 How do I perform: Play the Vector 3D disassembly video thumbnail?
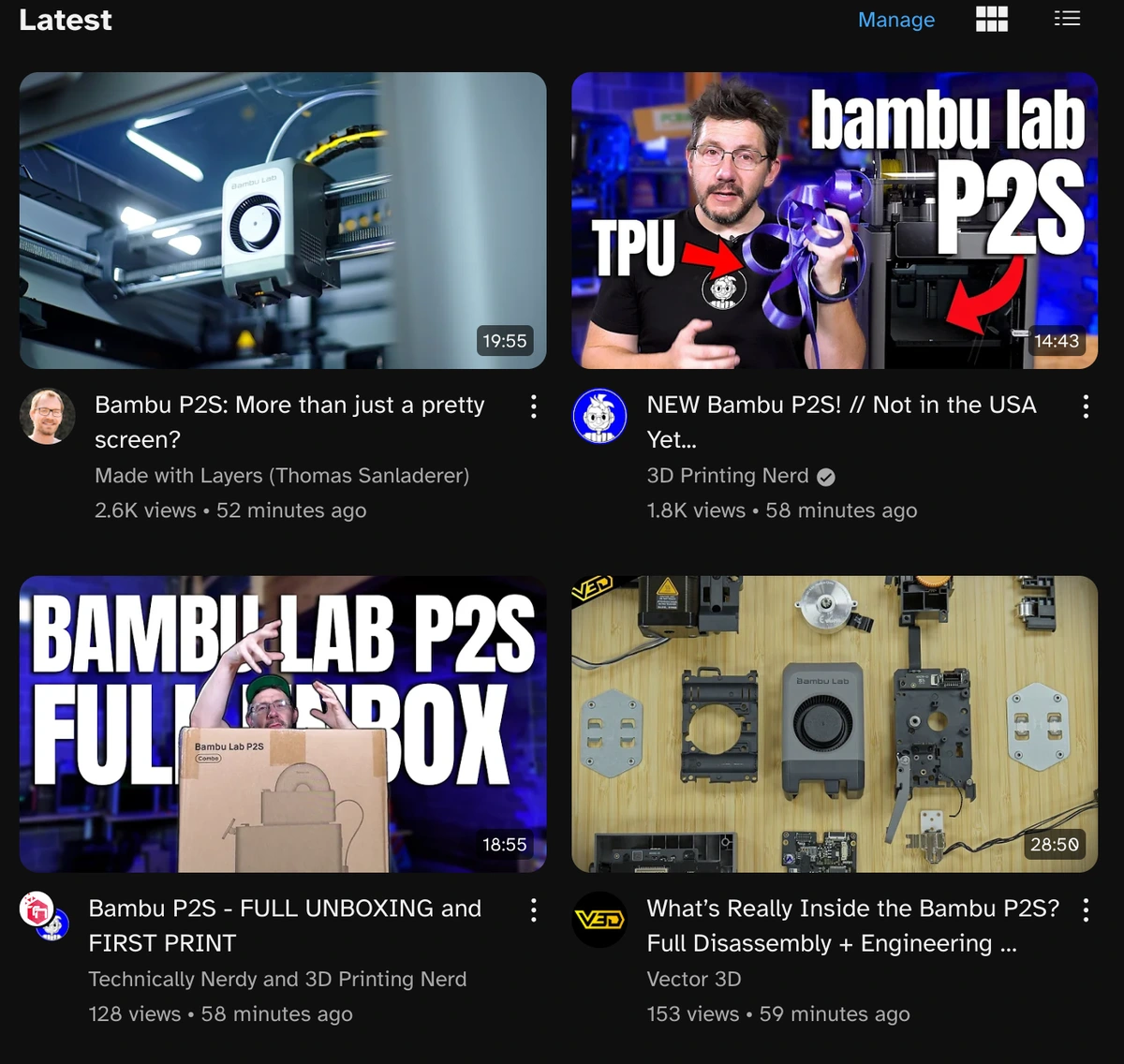tap(834, 723)
